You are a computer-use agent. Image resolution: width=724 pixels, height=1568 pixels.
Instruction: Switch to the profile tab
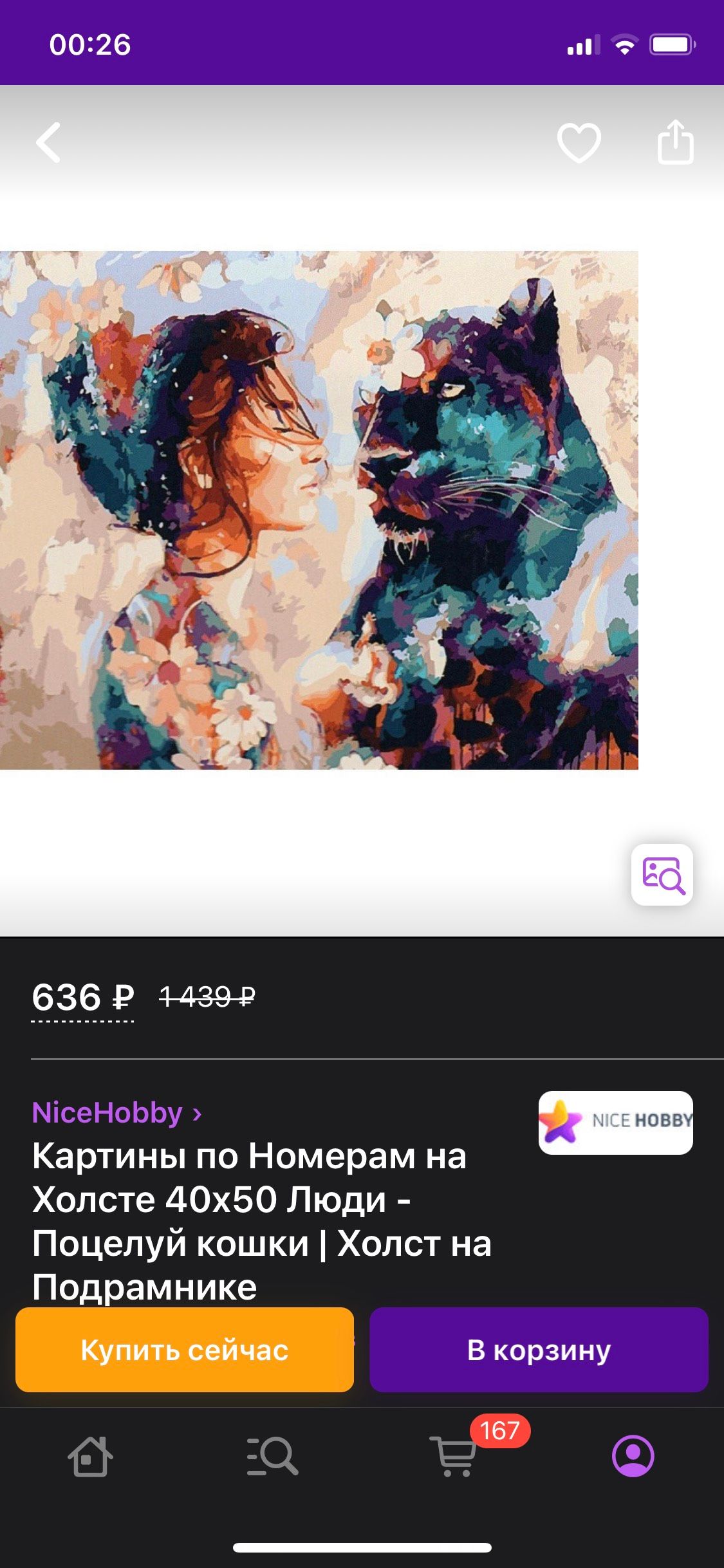pos(633,1456)
